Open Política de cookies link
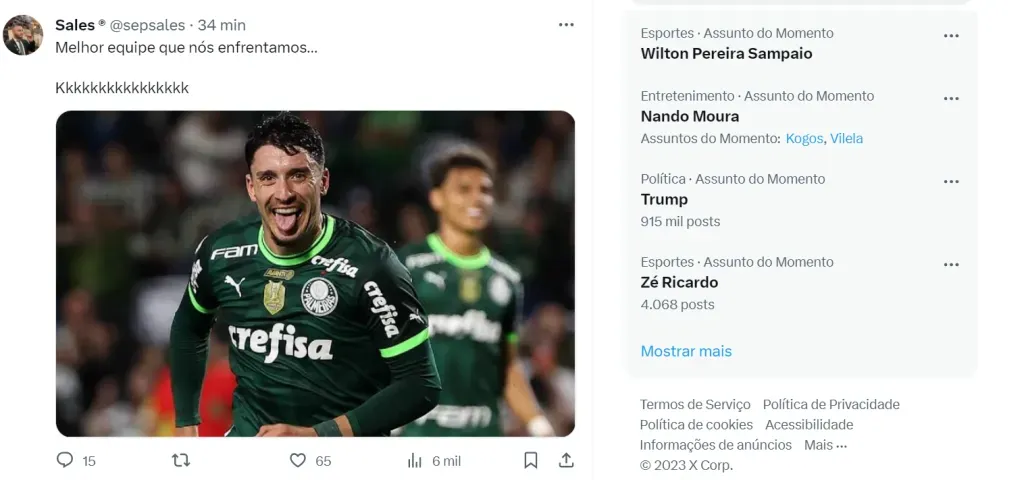 click(696, 425)
